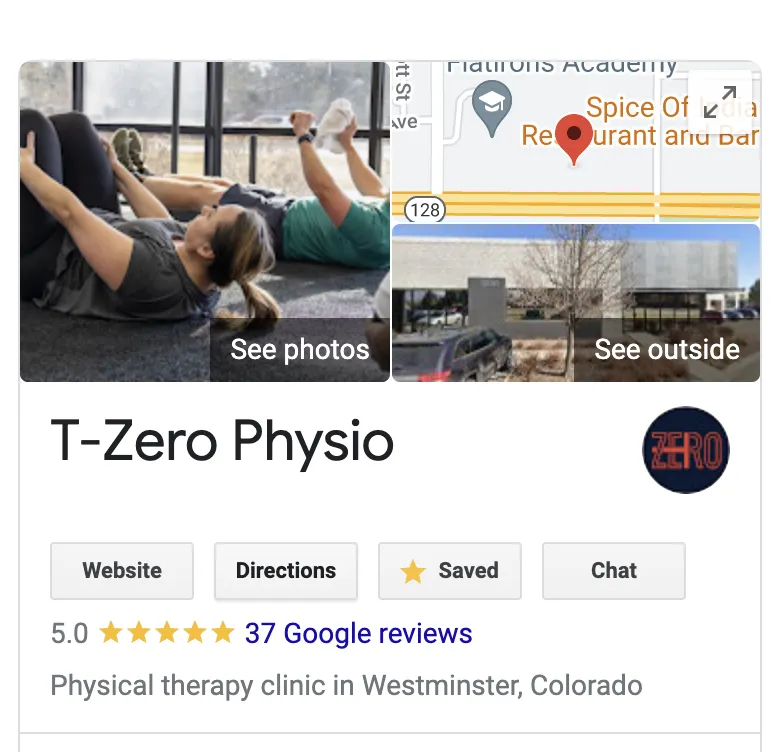Image resolution: width=780 pixels, height=752 pixels.
Task: Open See outside street view
Action: [x=666, y=349]
